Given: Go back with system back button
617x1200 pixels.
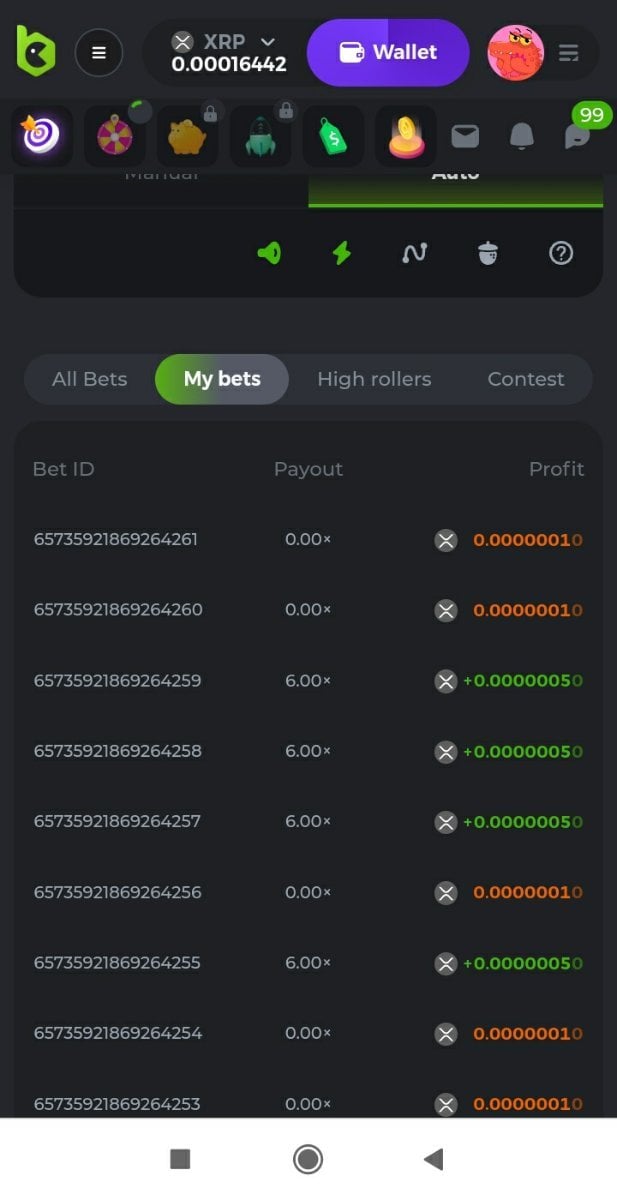Looking at the screenshot, I should (433, 1159).
